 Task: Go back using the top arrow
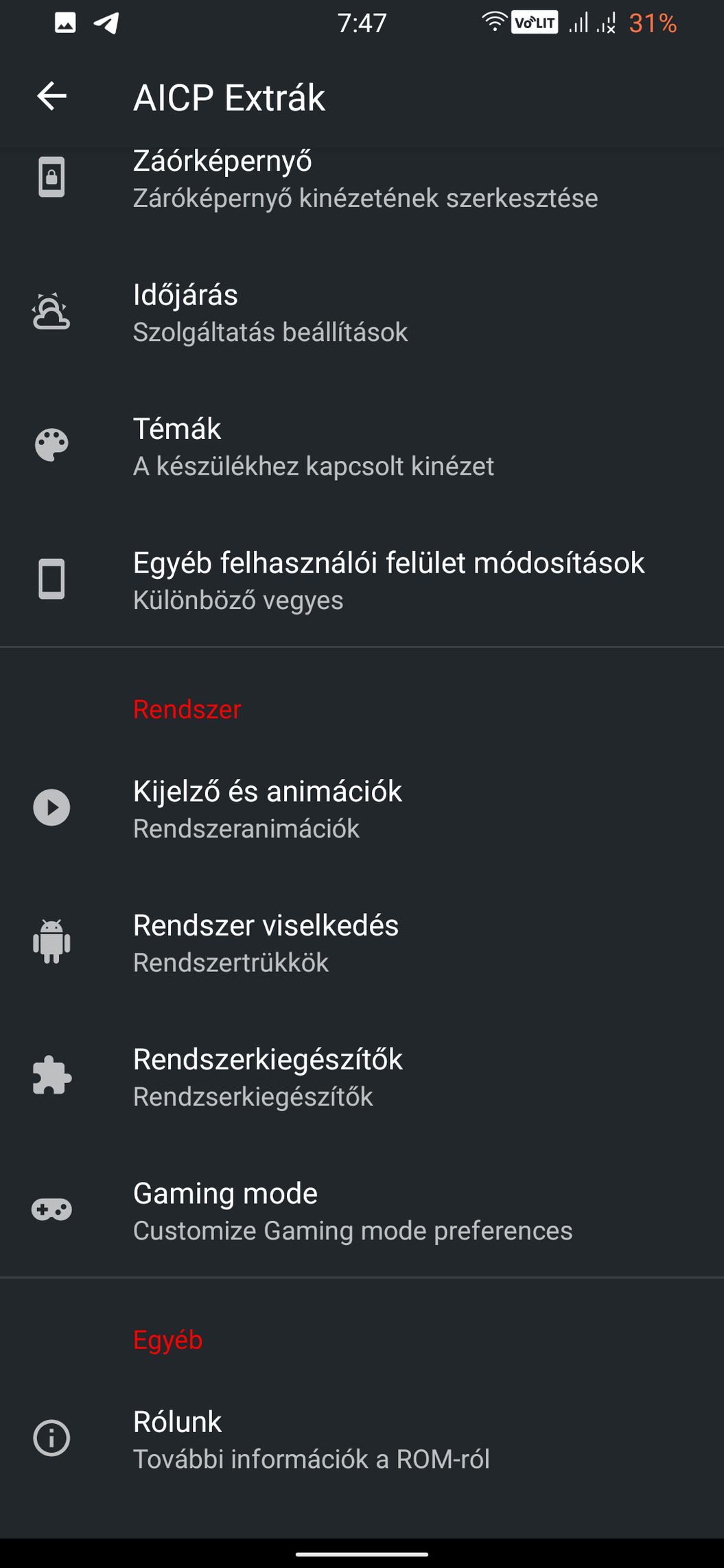point(52,96)
